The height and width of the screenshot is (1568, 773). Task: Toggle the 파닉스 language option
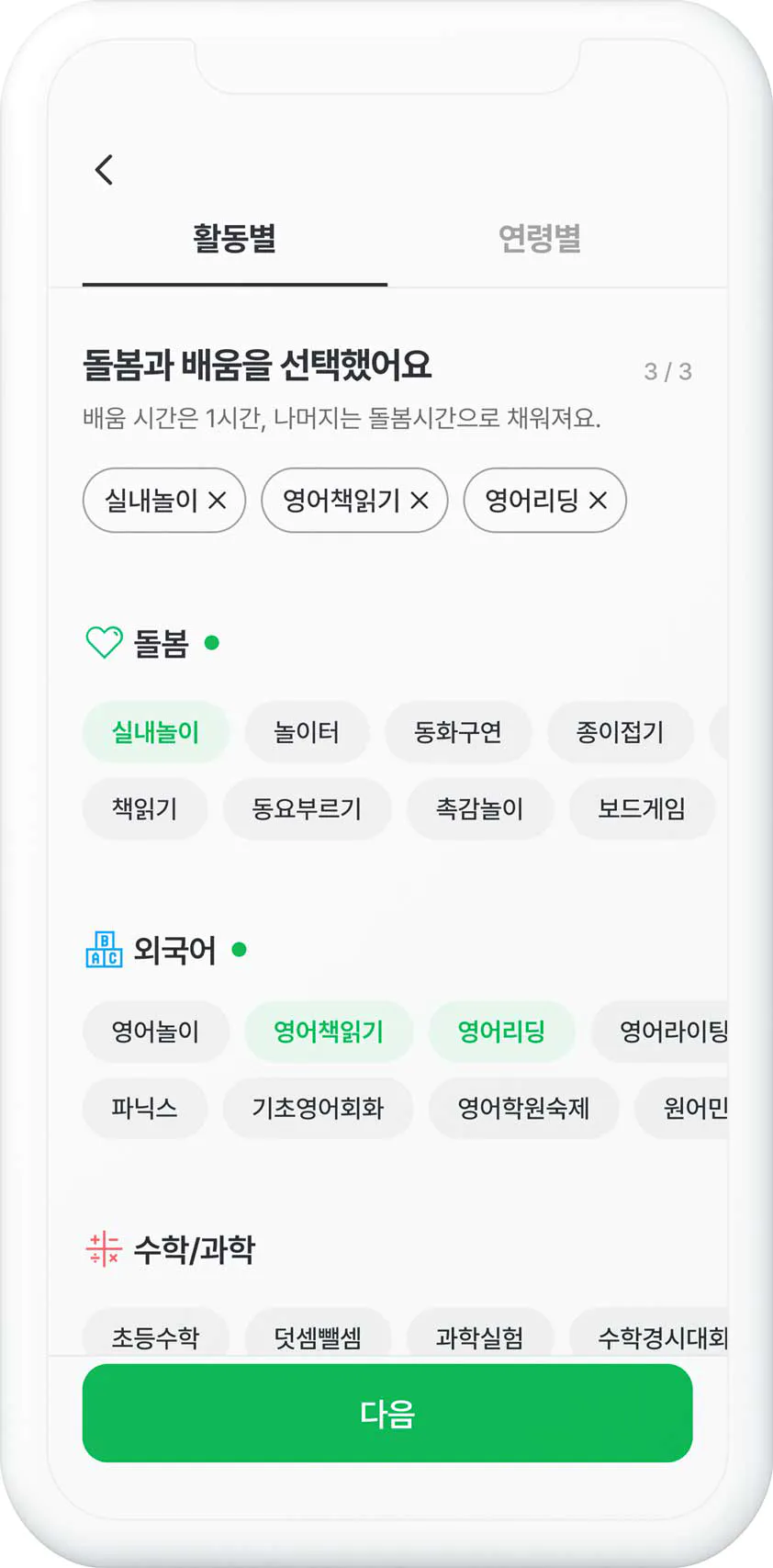coord(144,1109)
